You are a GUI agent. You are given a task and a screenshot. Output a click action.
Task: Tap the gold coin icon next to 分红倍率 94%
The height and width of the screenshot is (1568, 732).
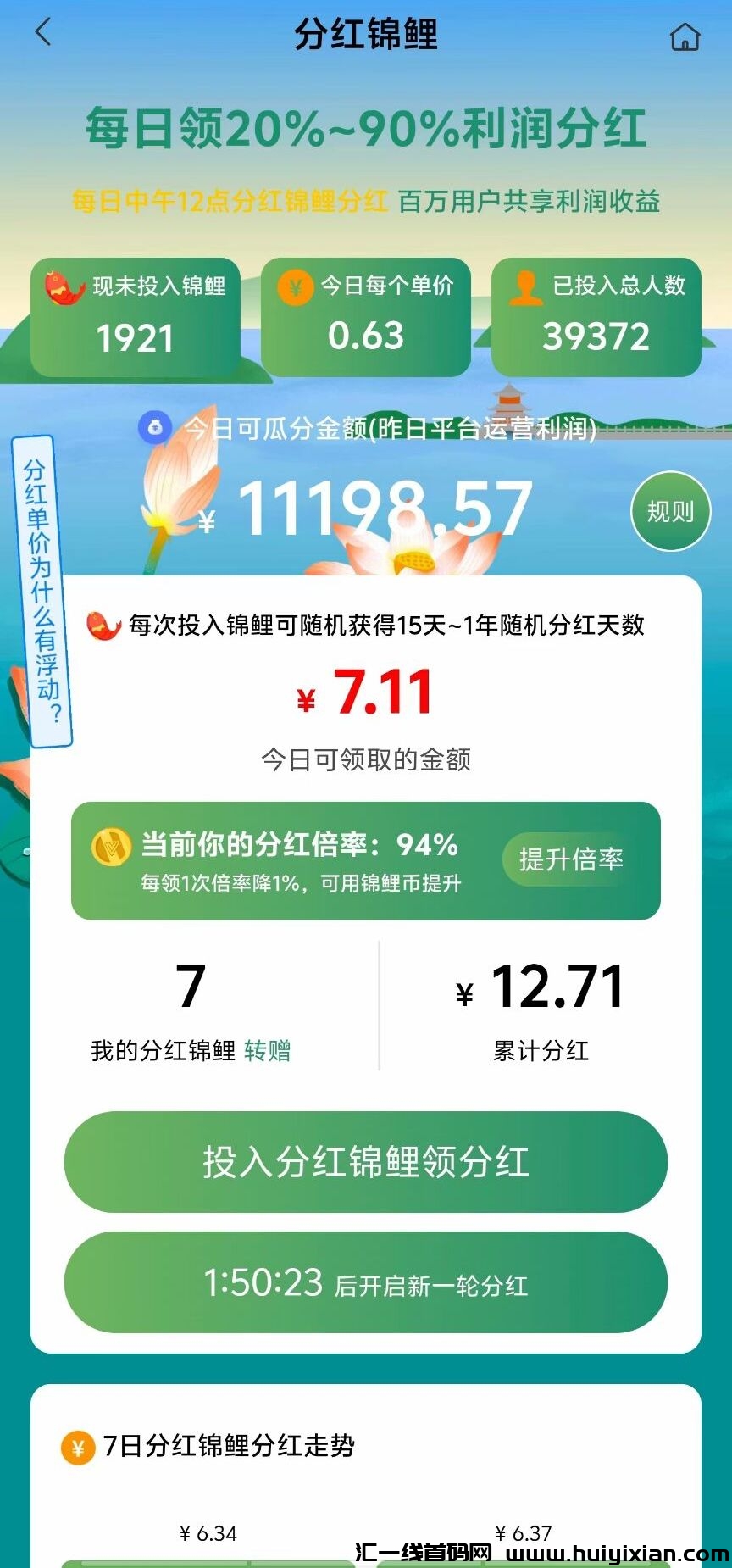(112, 845)
